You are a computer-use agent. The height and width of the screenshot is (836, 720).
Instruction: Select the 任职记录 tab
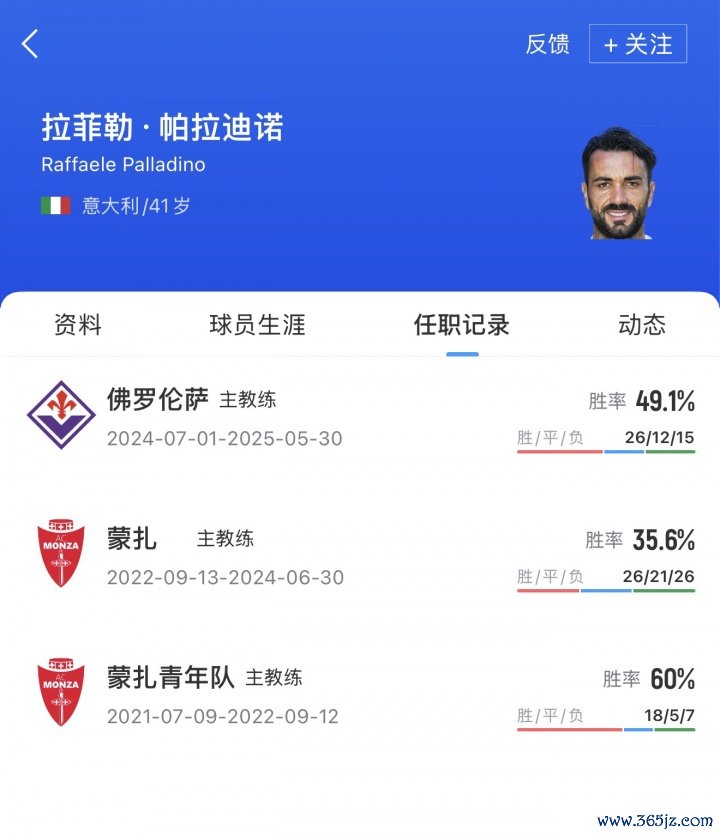[x=461, y=325]
